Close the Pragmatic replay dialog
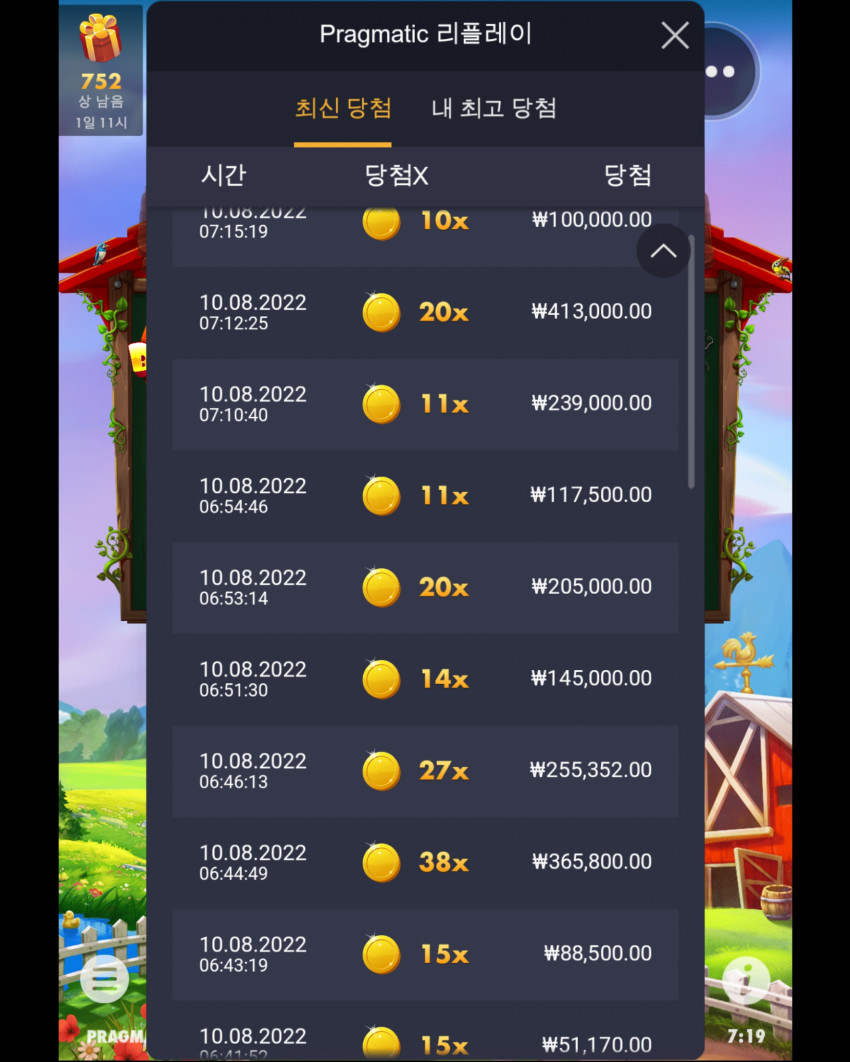This screenshot has height=1062, width=850. 675,35
